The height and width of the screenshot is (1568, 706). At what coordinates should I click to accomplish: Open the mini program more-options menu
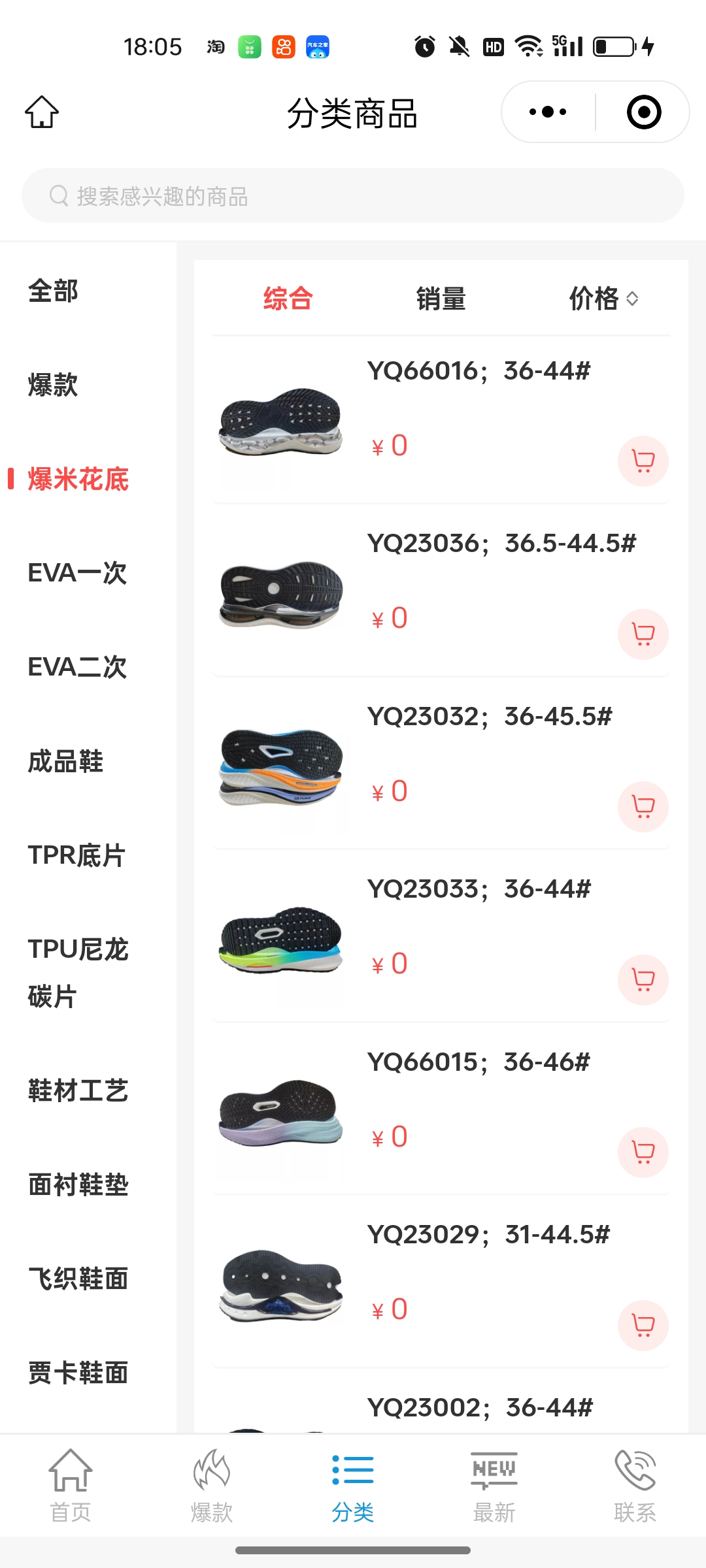[548, 112]
